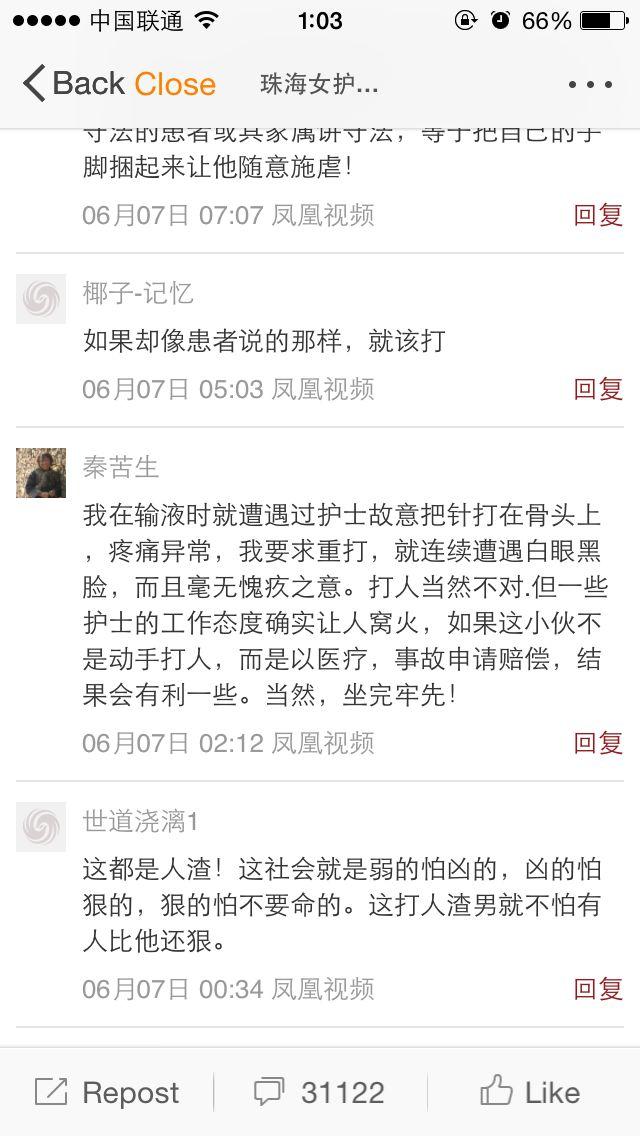Repost this article
The height and width of the screenshot is (1136, 640).
(108, 1092)
